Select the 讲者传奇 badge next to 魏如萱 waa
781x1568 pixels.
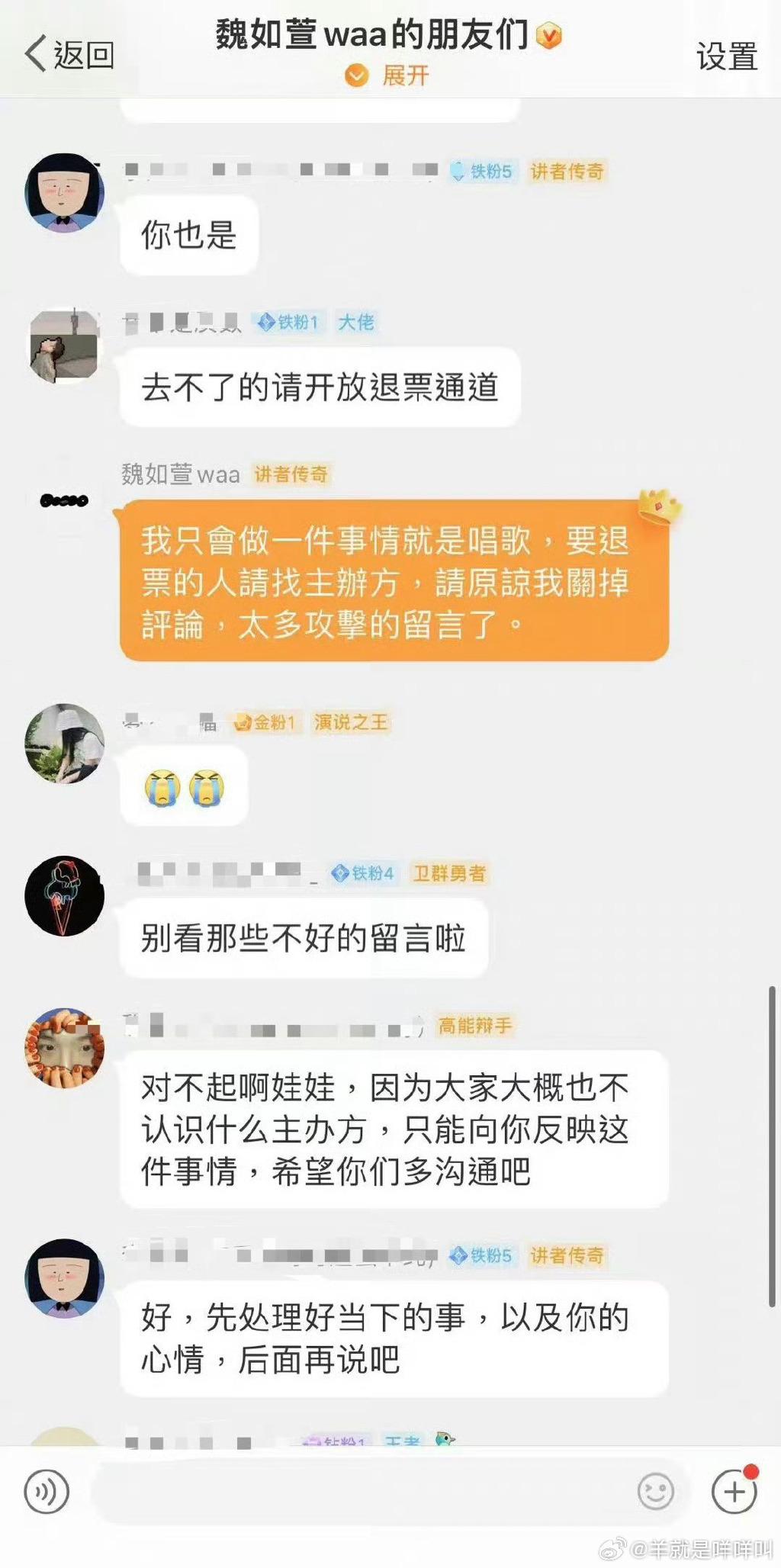291,474
